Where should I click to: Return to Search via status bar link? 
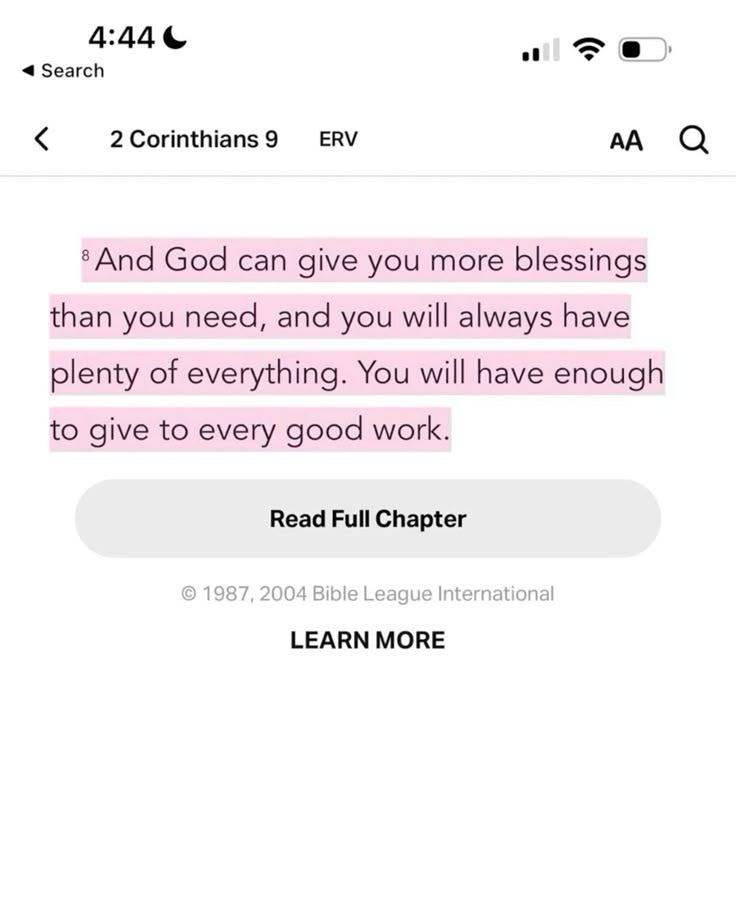63,70
